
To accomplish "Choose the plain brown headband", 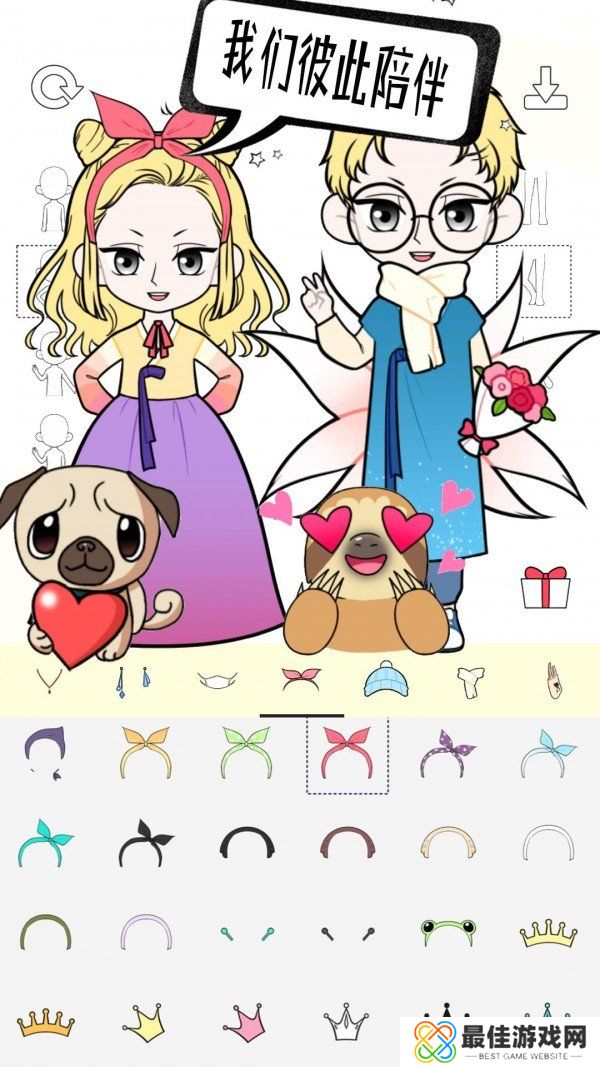I will (347, 843).
